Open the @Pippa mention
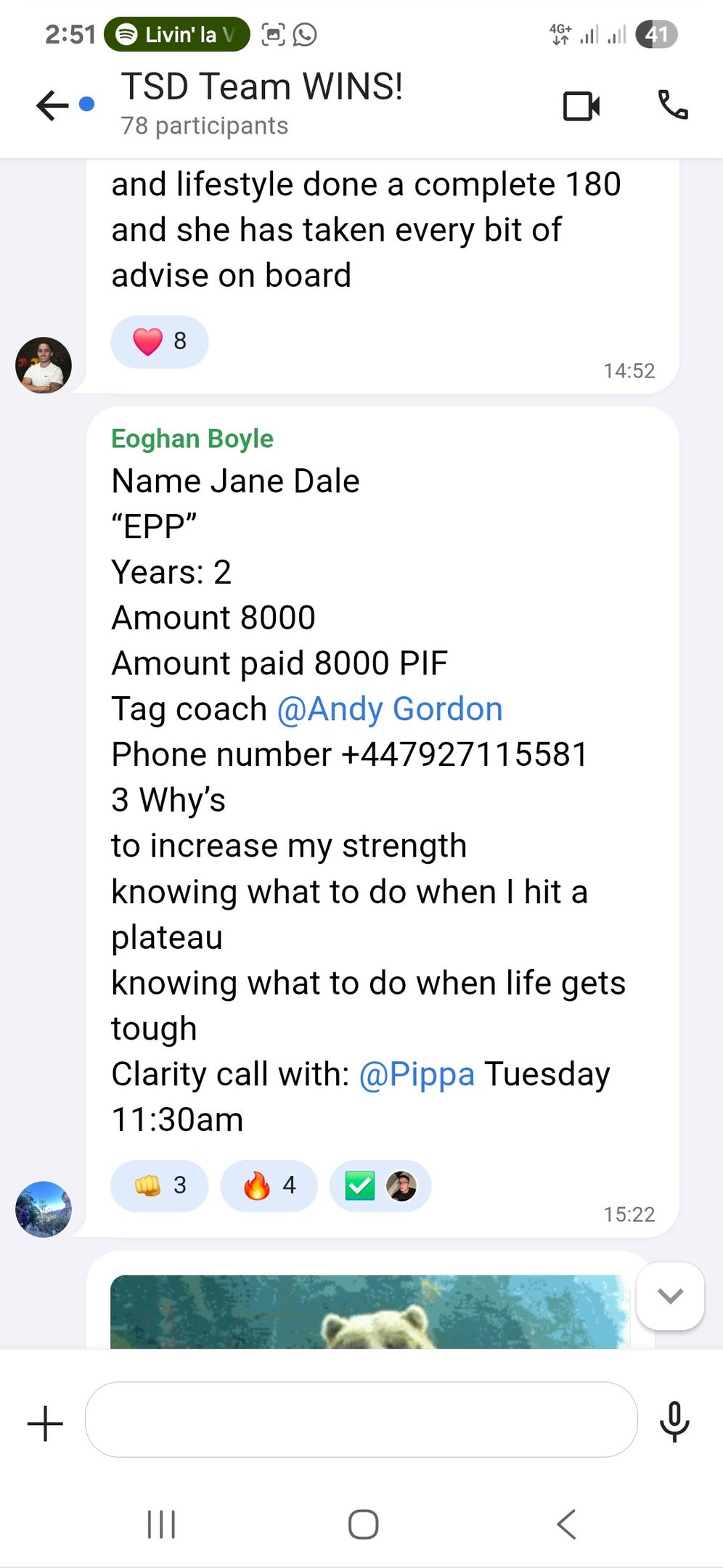Image resolution: width=723 pixels, height=1568 pixels. coord(417,1074)
